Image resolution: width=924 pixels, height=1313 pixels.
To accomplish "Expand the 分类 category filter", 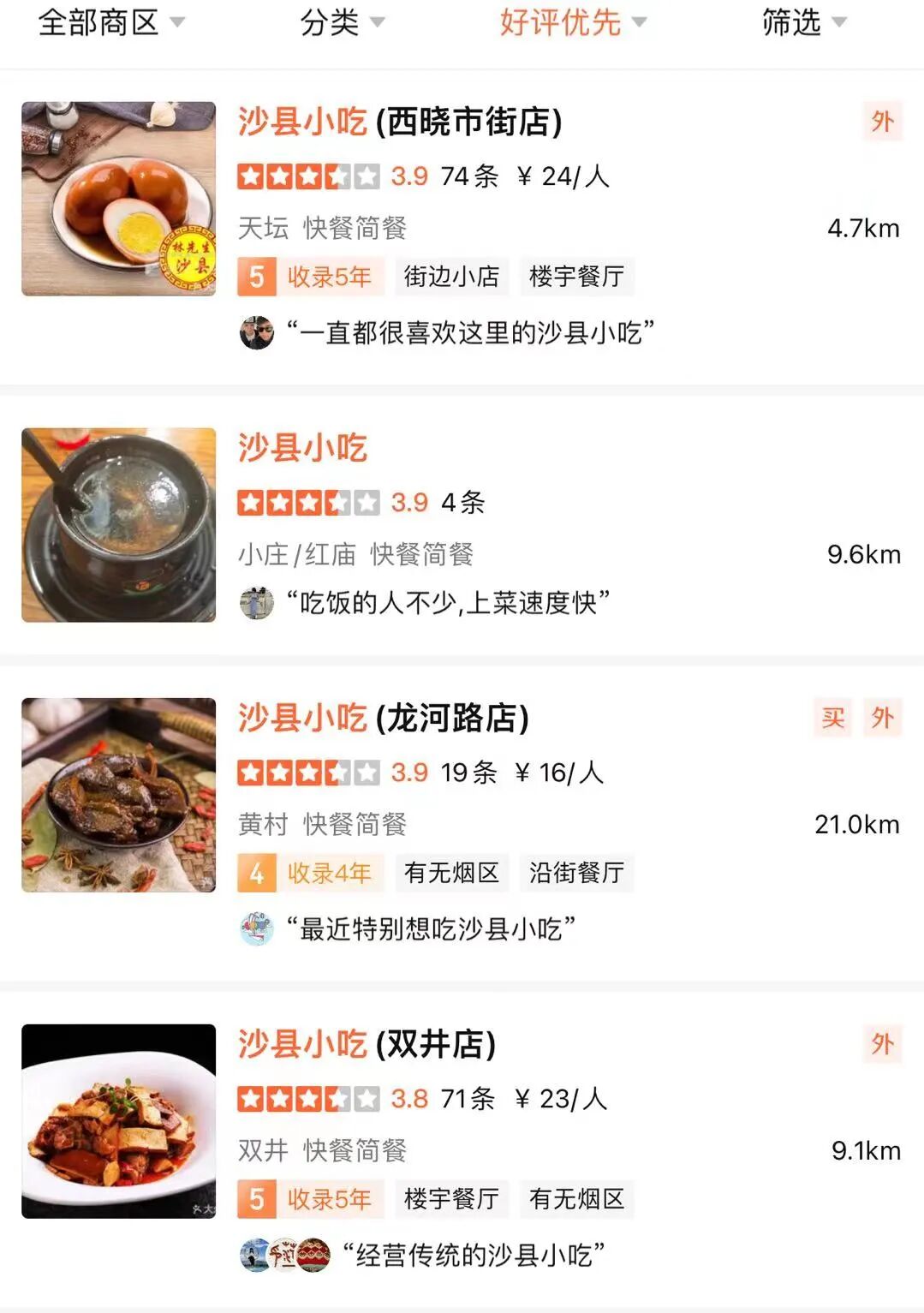I will pos(342,22).
